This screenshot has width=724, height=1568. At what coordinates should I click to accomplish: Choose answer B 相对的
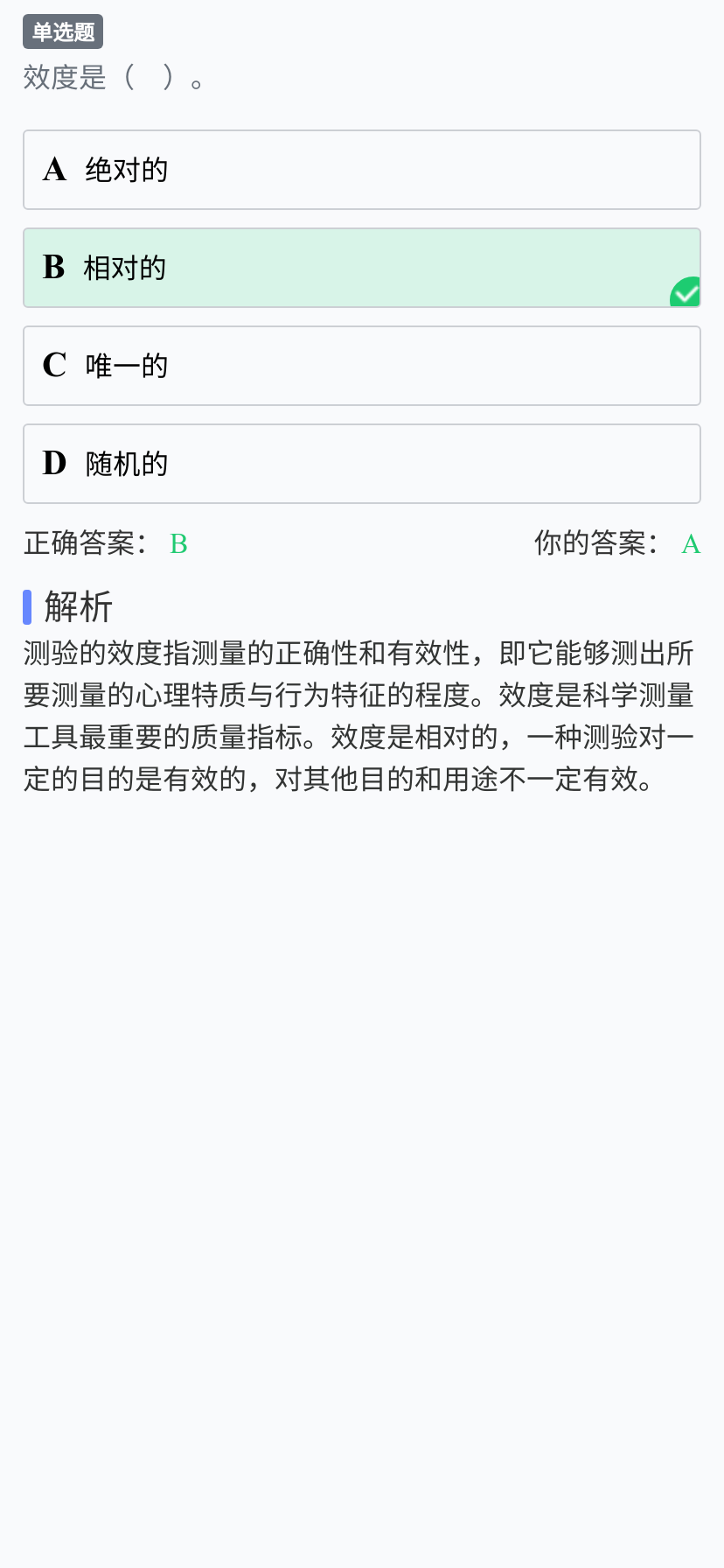click(362, 268)
